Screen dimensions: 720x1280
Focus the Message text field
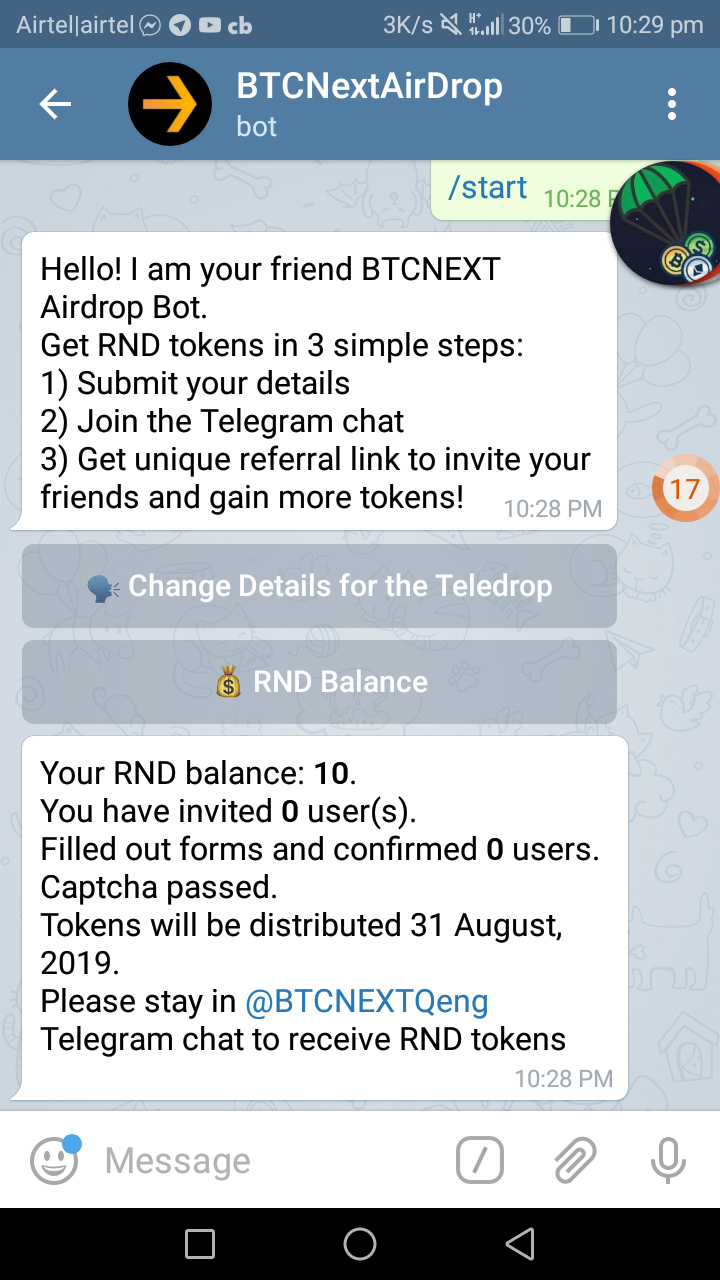click(270, 1161)
